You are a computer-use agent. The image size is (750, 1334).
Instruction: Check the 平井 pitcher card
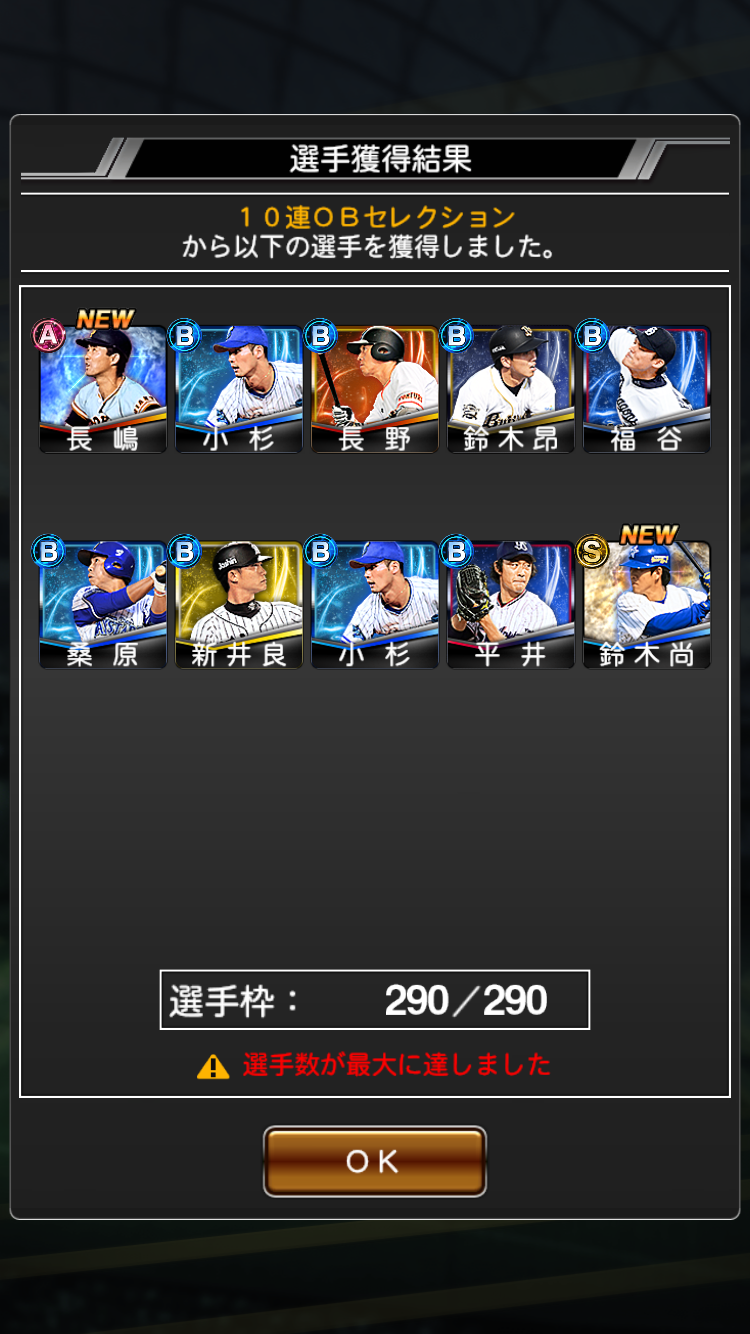(511, 605)
